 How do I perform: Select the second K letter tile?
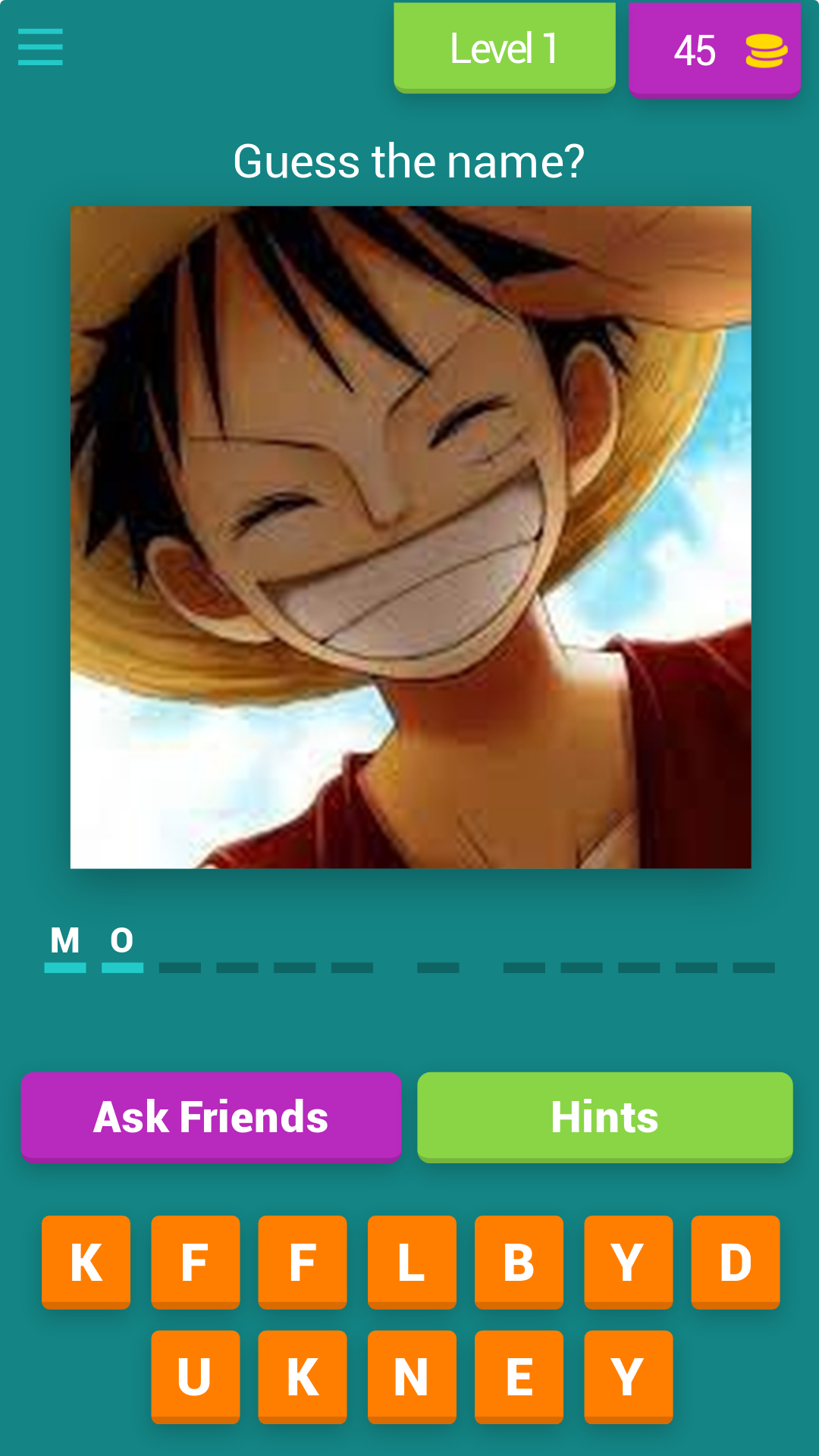pos(303,1376)
